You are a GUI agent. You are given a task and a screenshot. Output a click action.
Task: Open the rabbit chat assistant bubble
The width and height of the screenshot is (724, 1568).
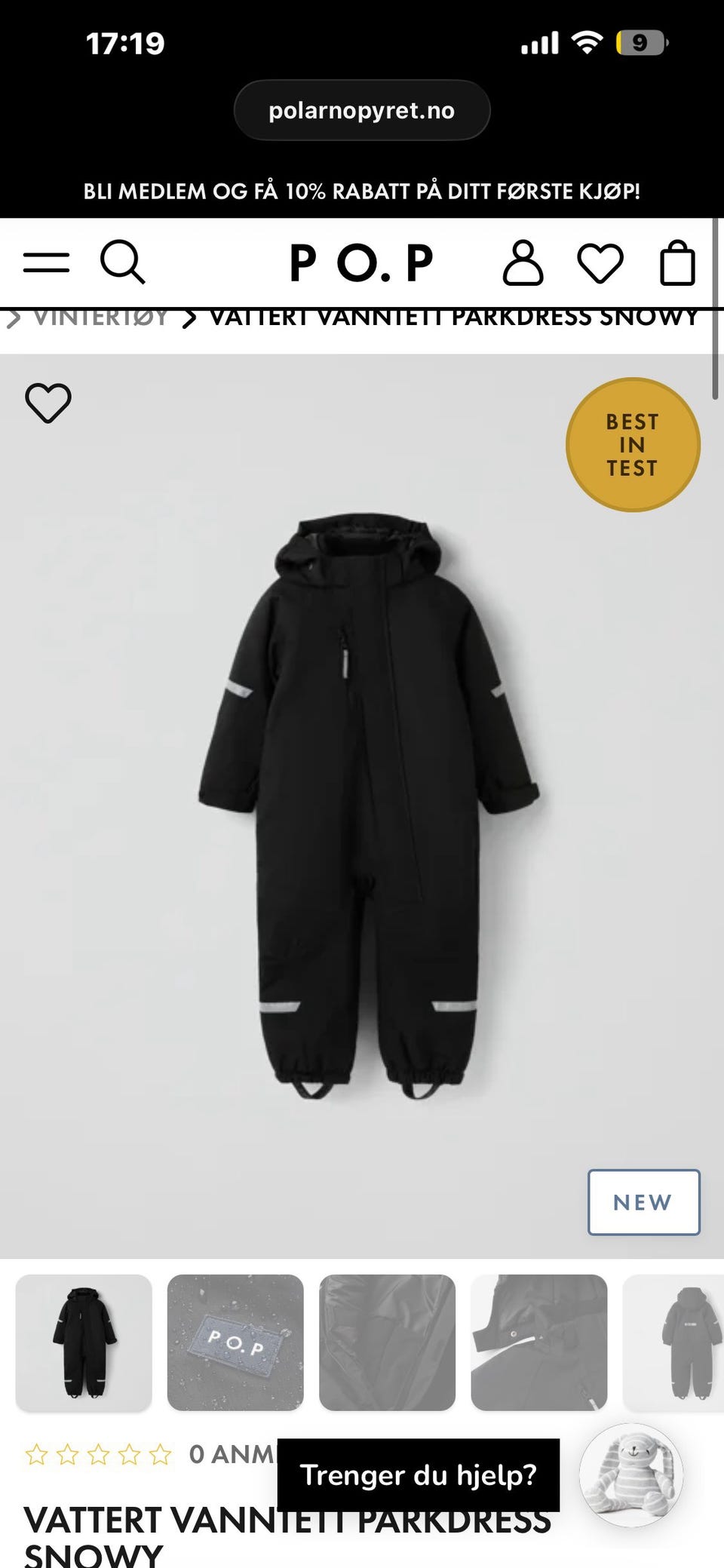coord(631,1474)
